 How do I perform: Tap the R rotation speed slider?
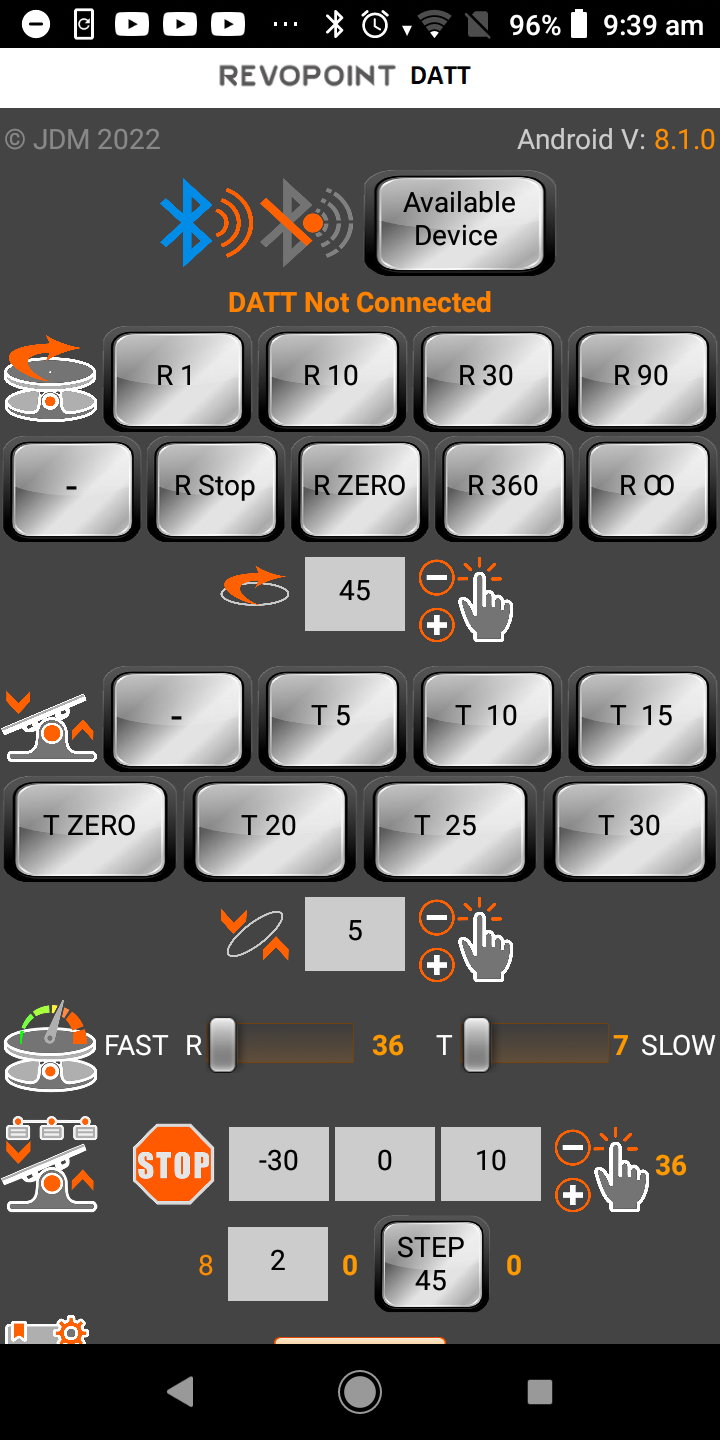point(280,1045)
